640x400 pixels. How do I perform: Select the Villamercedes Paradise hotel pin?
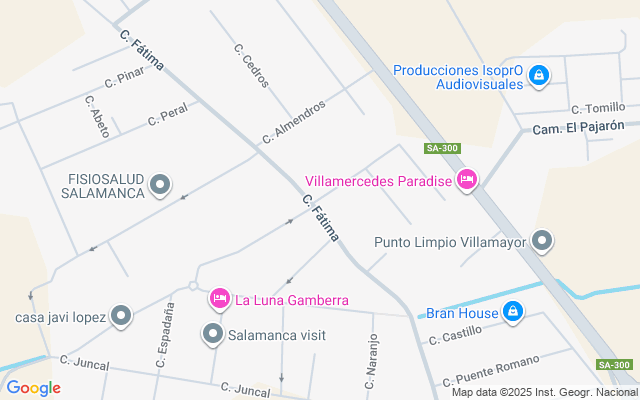(466, 180)
